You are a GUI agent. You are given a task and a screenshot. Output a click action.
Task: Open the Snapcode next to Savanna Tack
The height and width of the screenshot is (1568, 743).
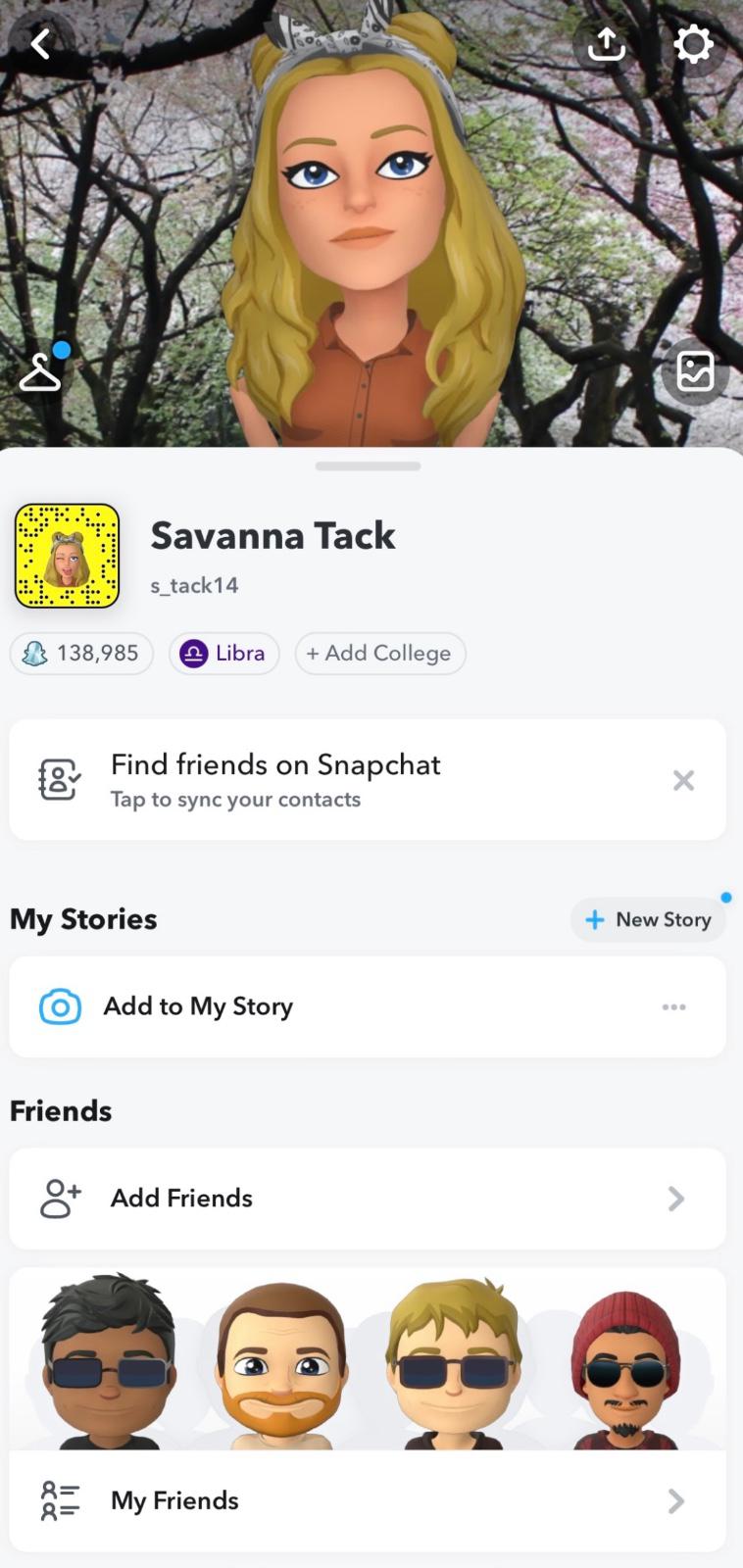pyautogui.click(x=67, y=556)
